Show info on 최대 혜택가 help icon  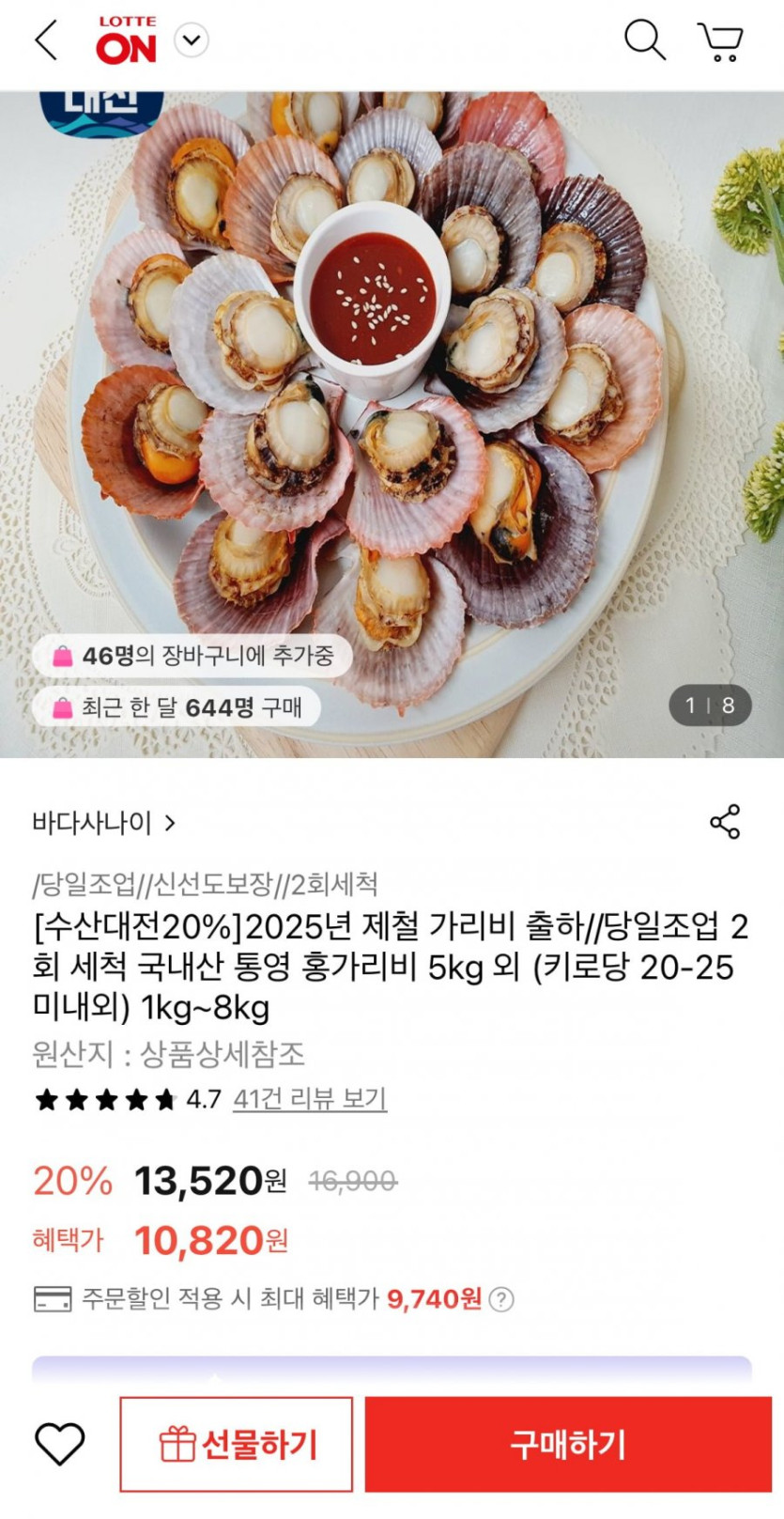(502, 1299)
